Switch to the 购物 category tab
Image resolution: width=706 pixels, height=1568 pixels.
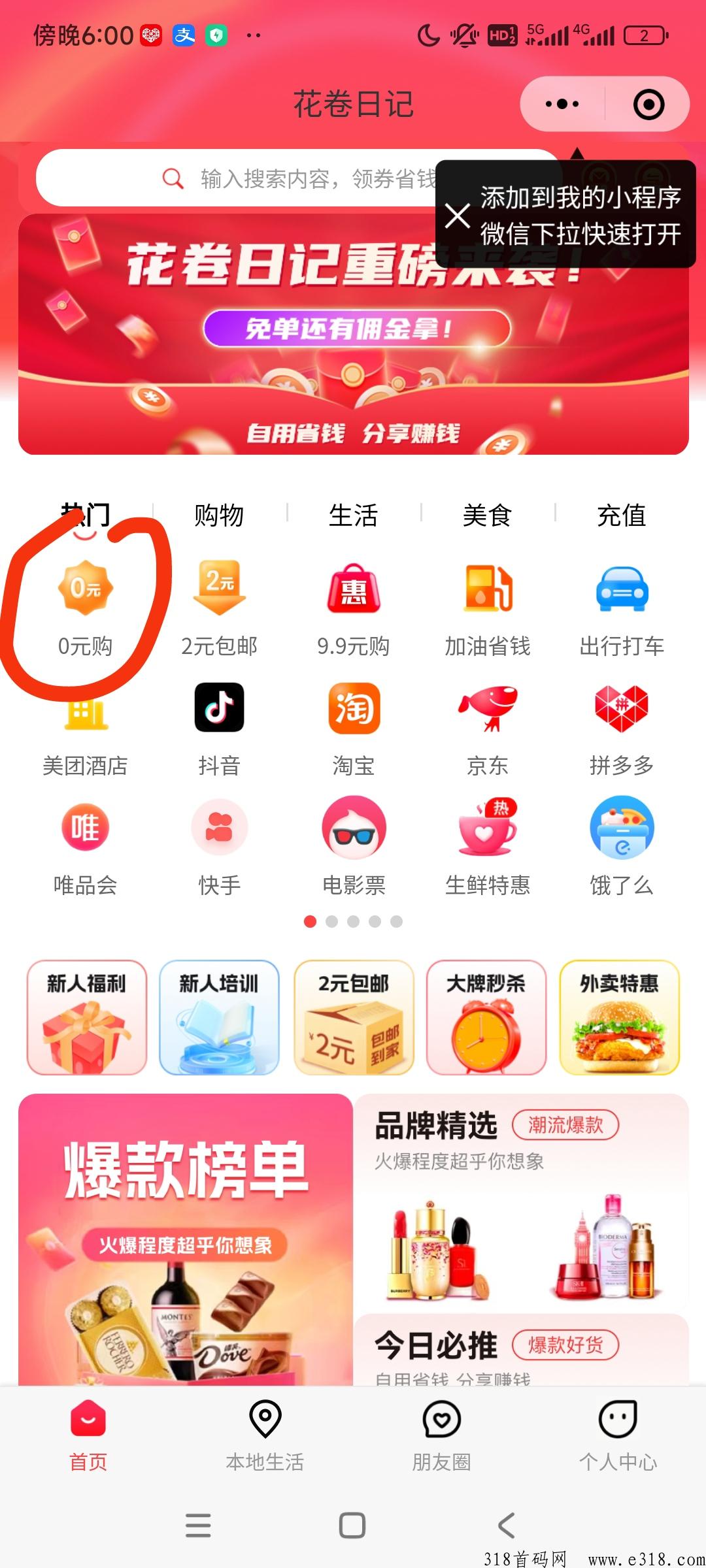(219, 515)
